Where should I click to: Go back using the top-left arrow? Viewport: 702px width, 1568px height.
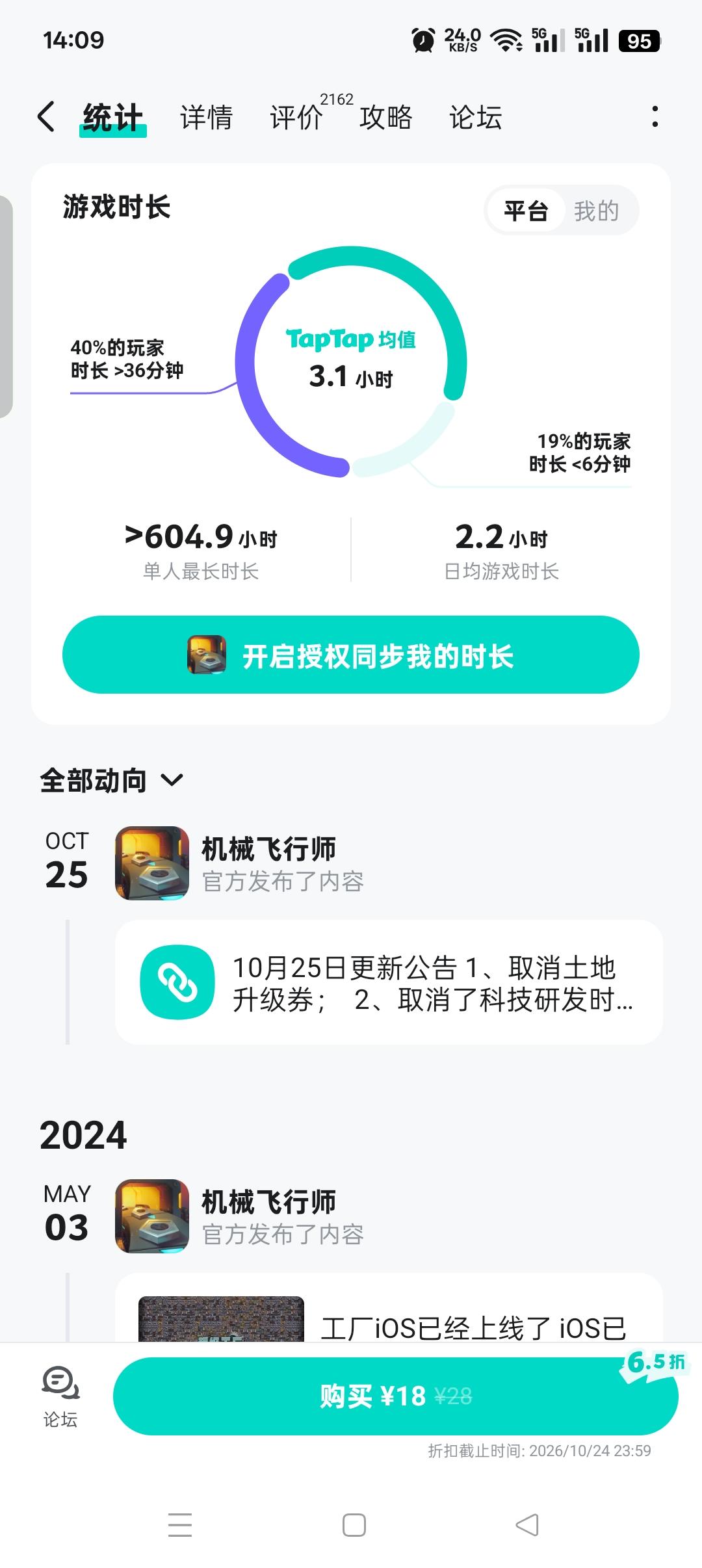[x=46, y=117]
